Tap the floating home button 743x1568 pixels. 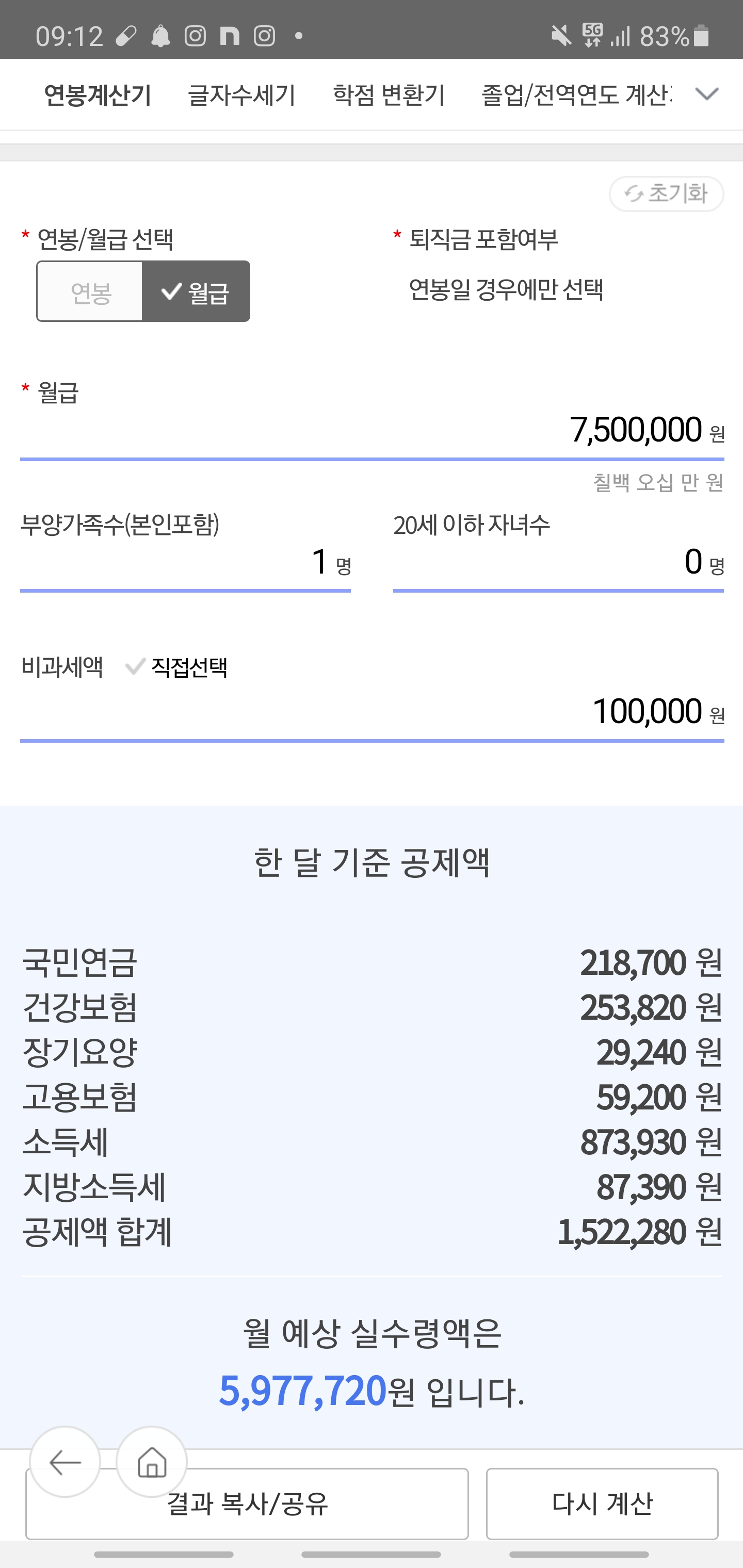click(152, 1462)
